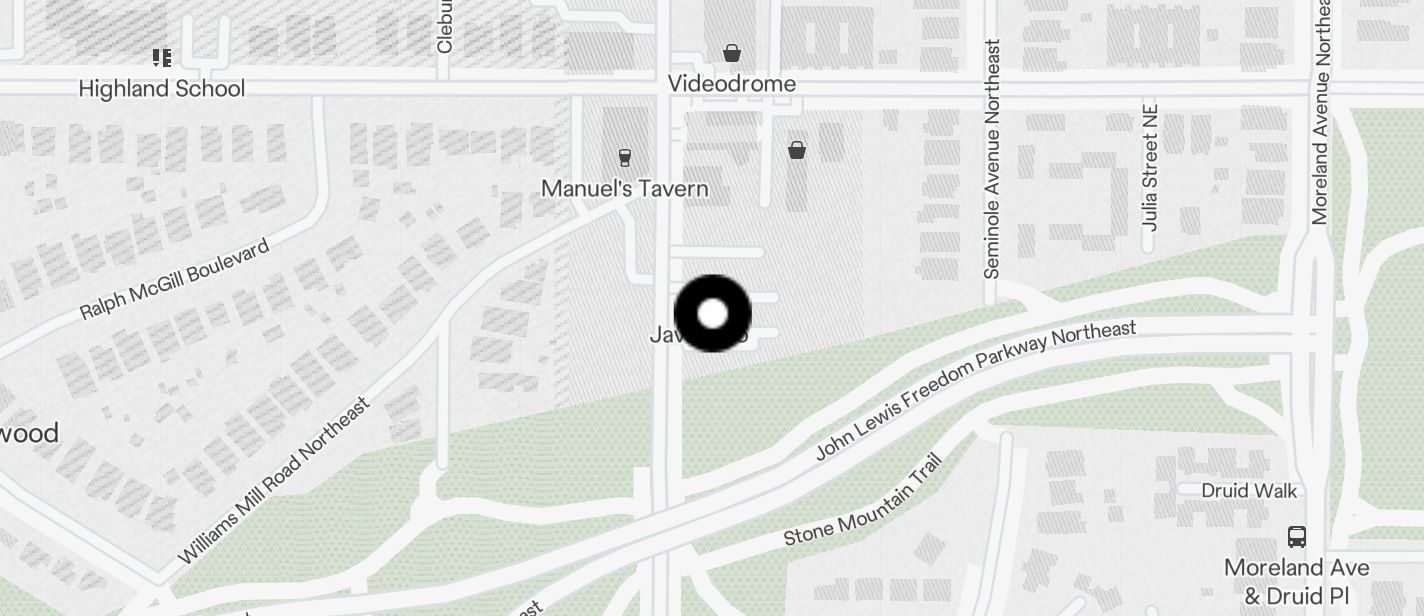Open the Videodrome shop marker
Viewport: 1424px width, 616px height.
click(x=732, y=54)
